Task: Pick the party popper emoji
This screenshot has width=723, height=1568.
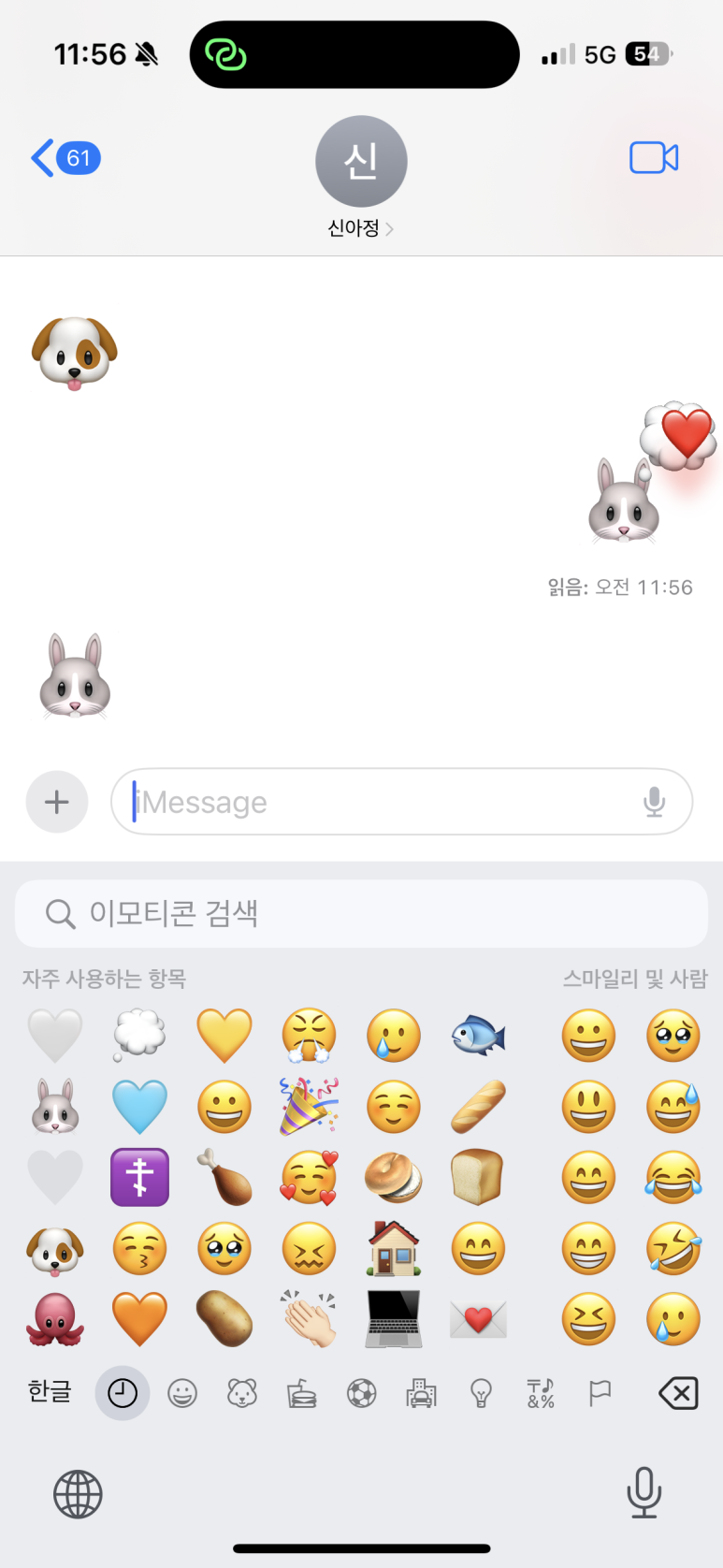Action: 309,1106
